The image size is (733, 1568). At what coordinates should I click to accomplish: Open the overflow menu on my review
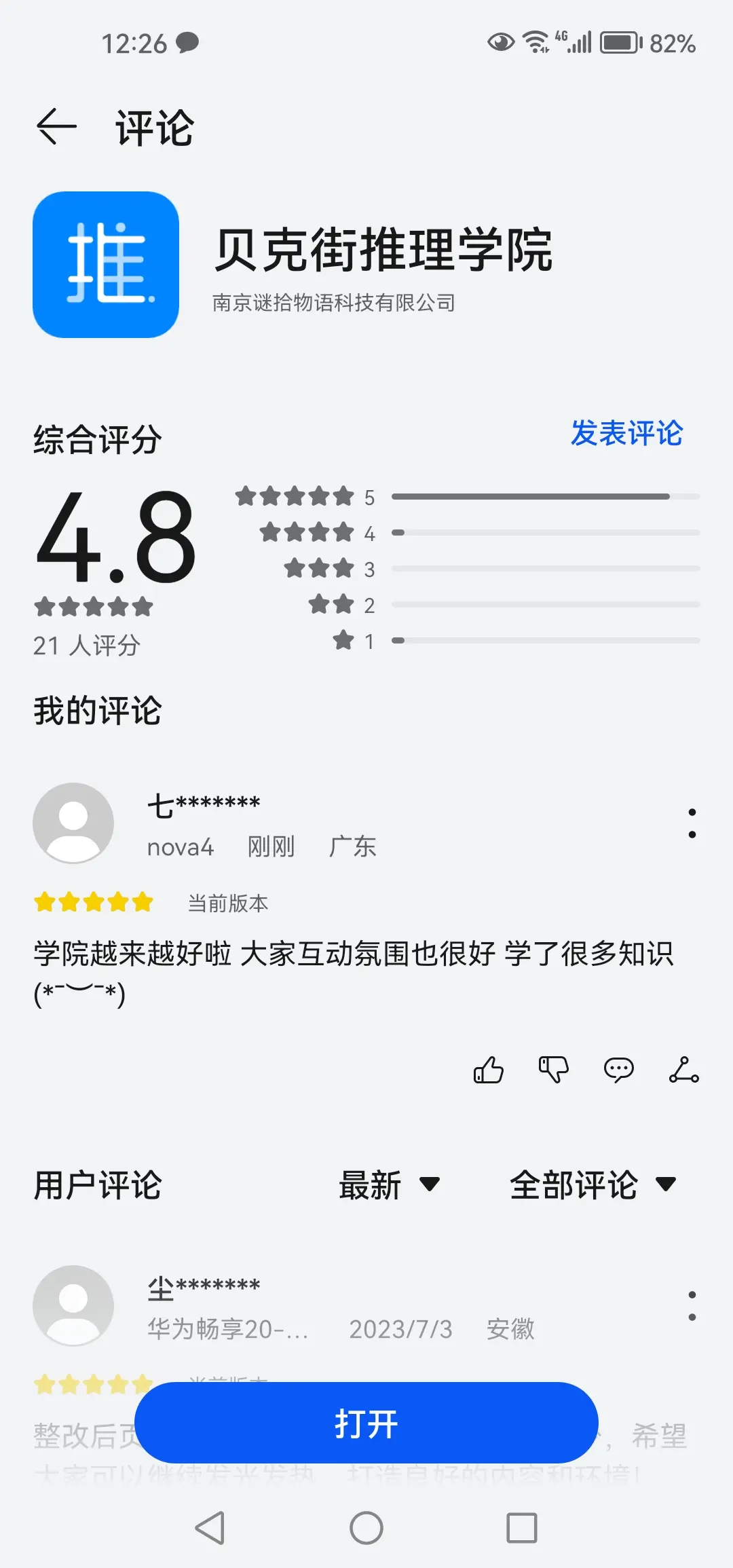[x=692, y=823]
